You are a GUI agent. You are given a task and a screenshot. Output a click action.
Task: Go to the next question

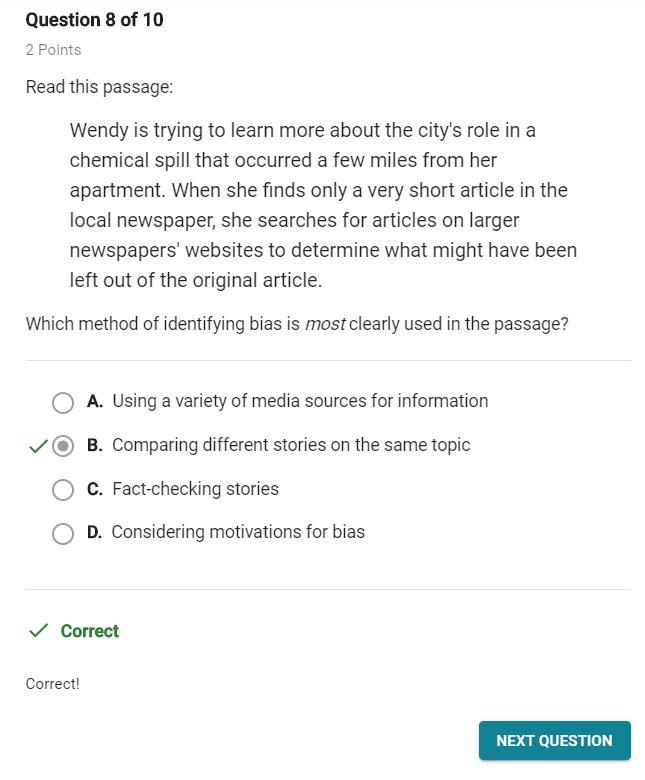point(554,740)
